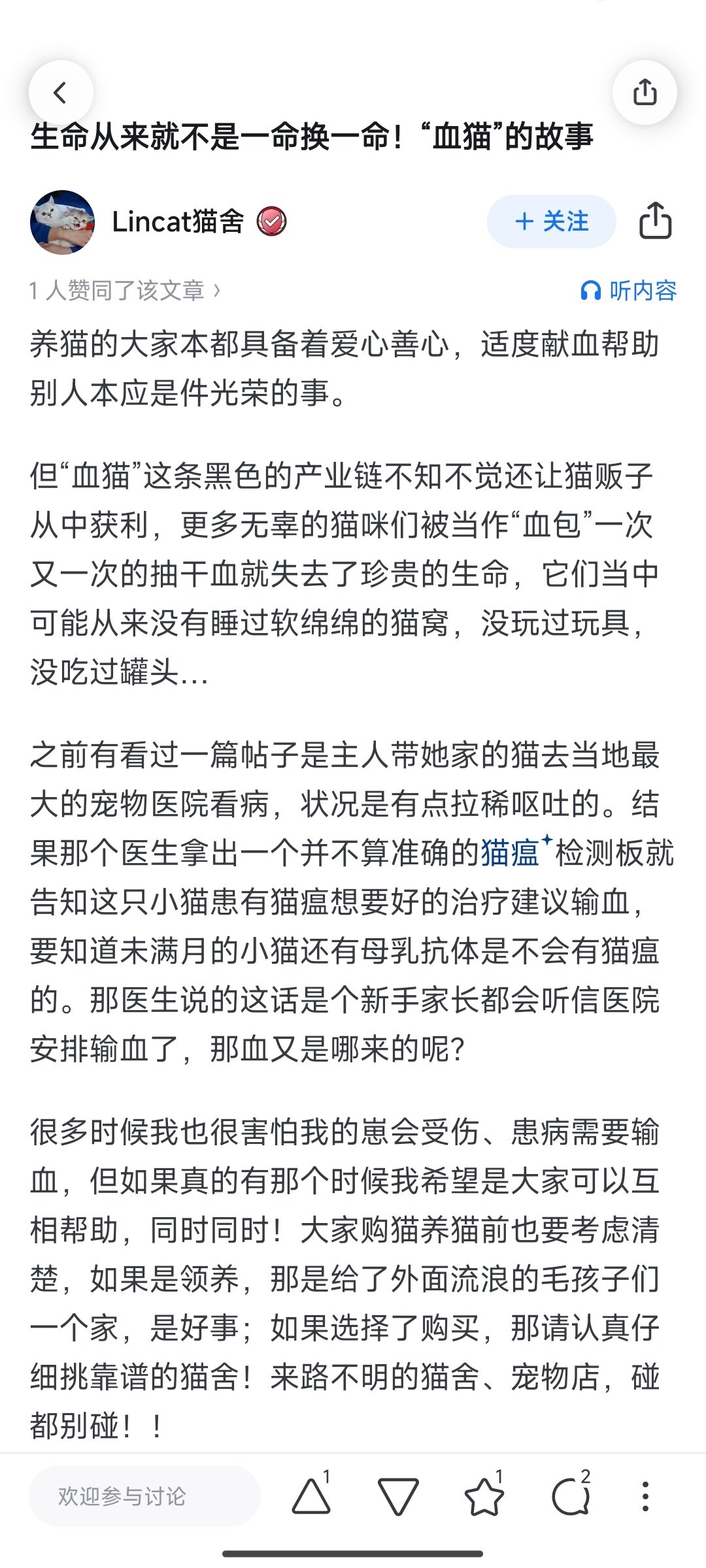Tap the share icon beside the 关注 button
The image size is (706, 1568).
655,221
